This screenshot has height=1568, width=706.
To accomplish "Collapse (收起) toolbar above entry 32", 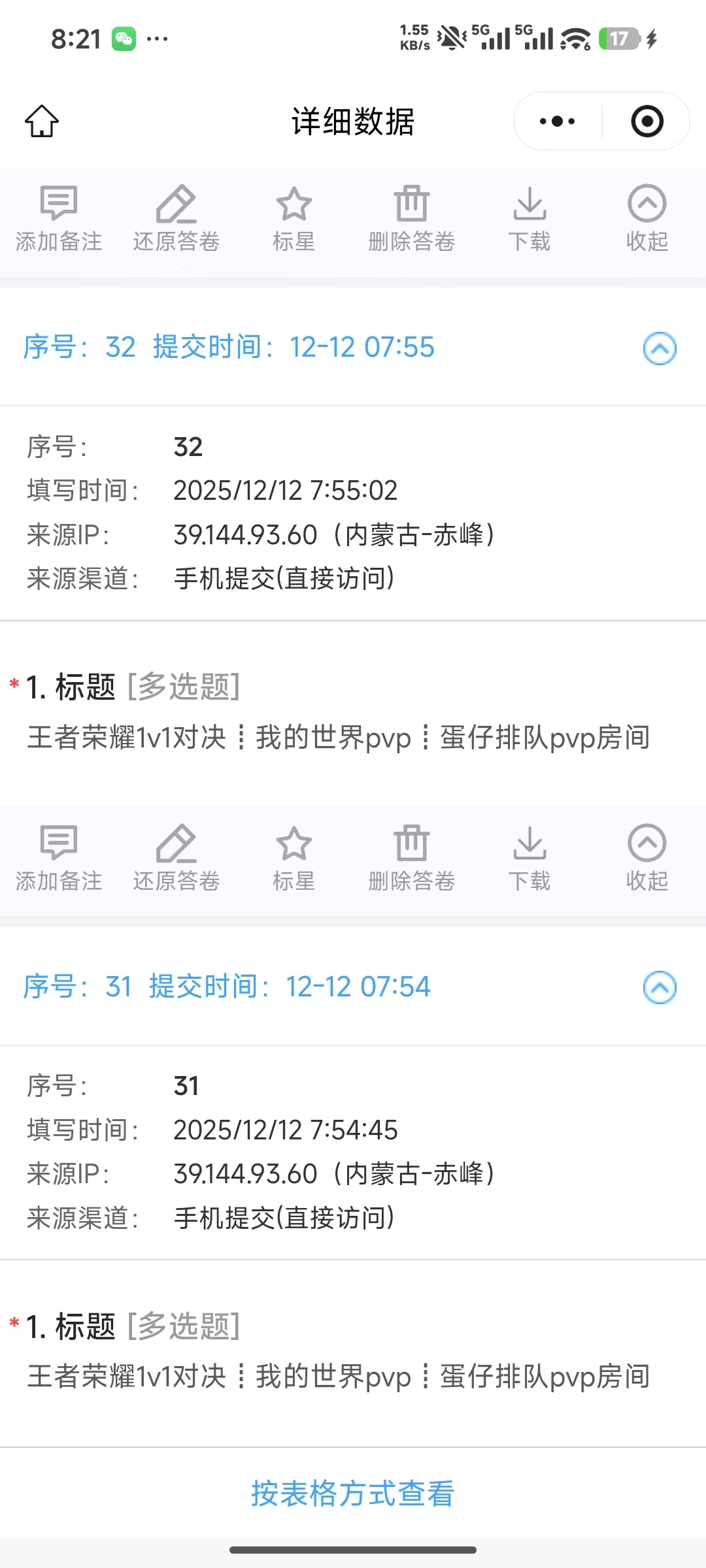I will (647, 219).
